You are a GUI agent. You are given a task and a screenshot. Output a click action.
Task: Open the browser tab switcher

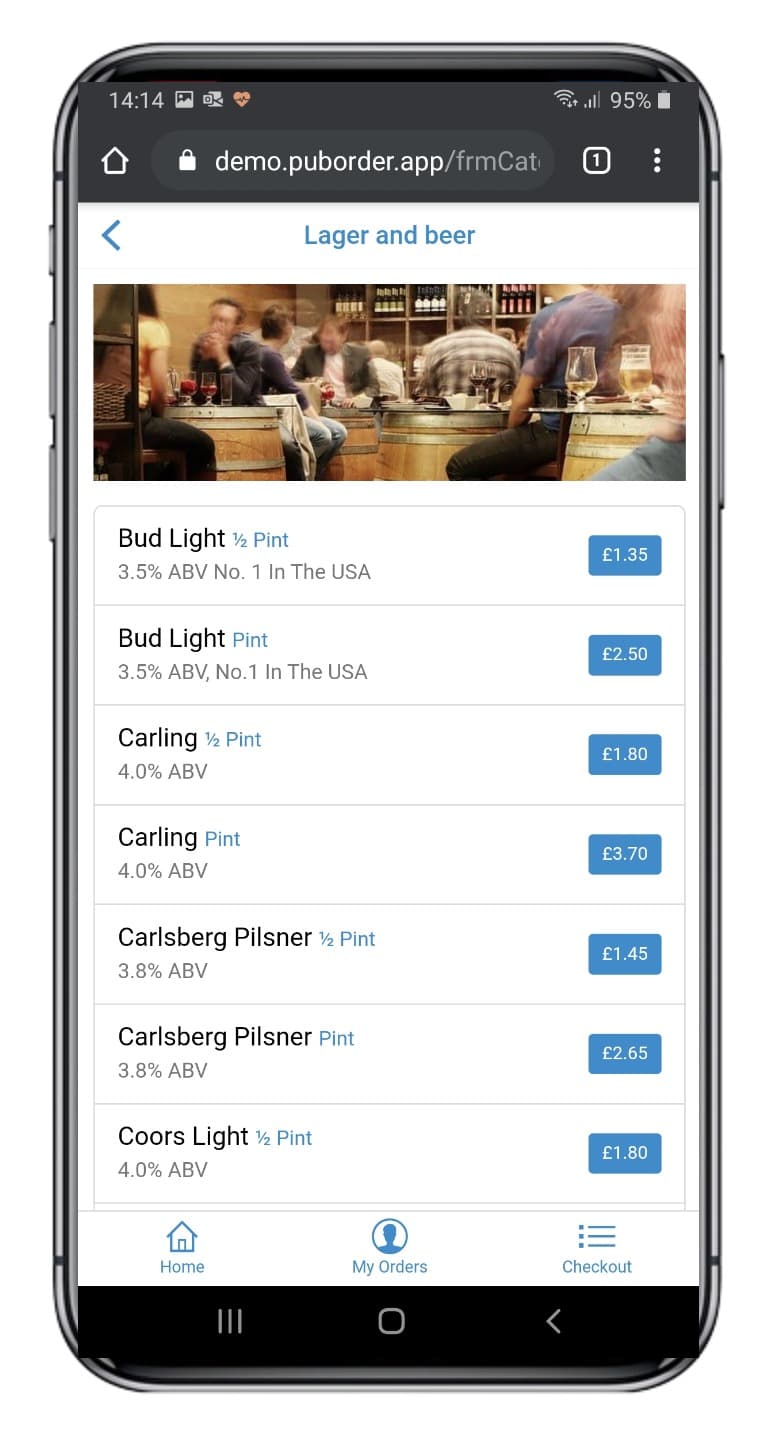coord(596,160)
